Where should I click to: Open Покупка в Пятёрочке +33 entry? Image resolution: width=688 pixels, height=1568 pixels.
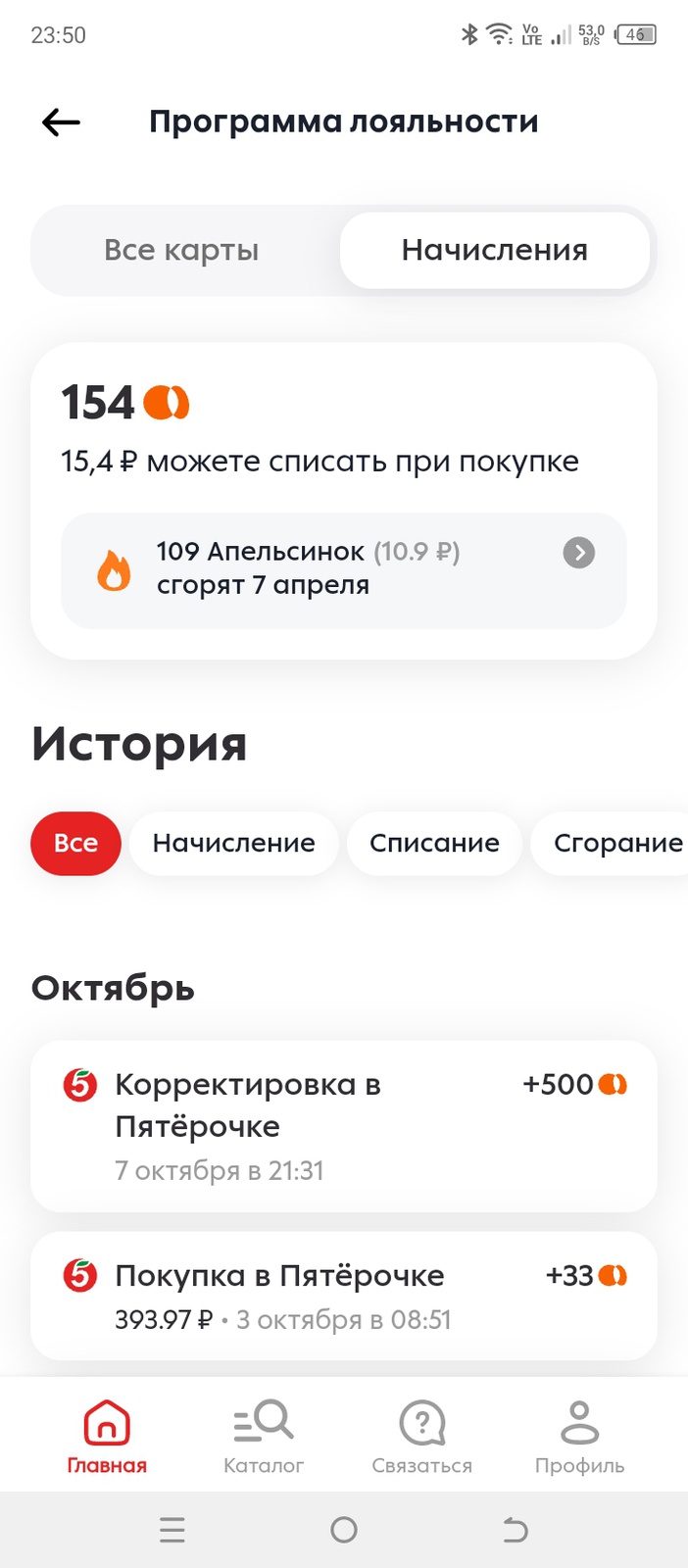(343, 1296)
